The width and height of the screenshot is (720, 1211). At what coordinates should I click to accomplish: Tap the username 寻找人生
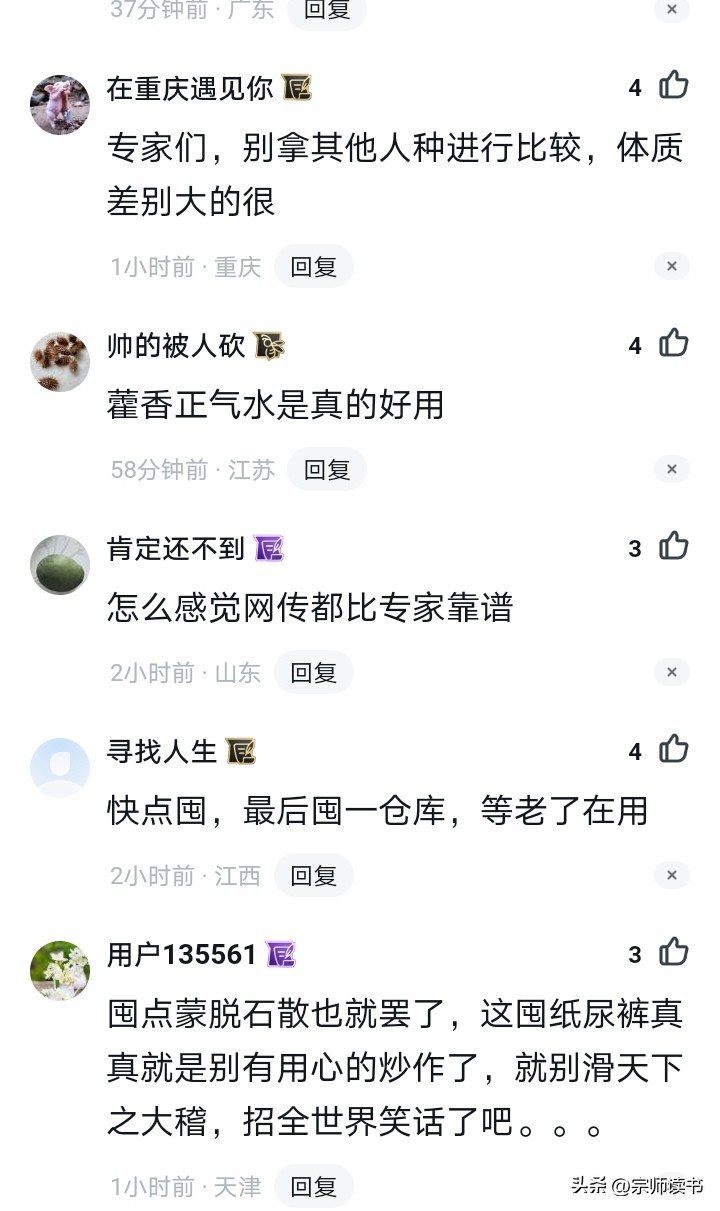point(160,750)
